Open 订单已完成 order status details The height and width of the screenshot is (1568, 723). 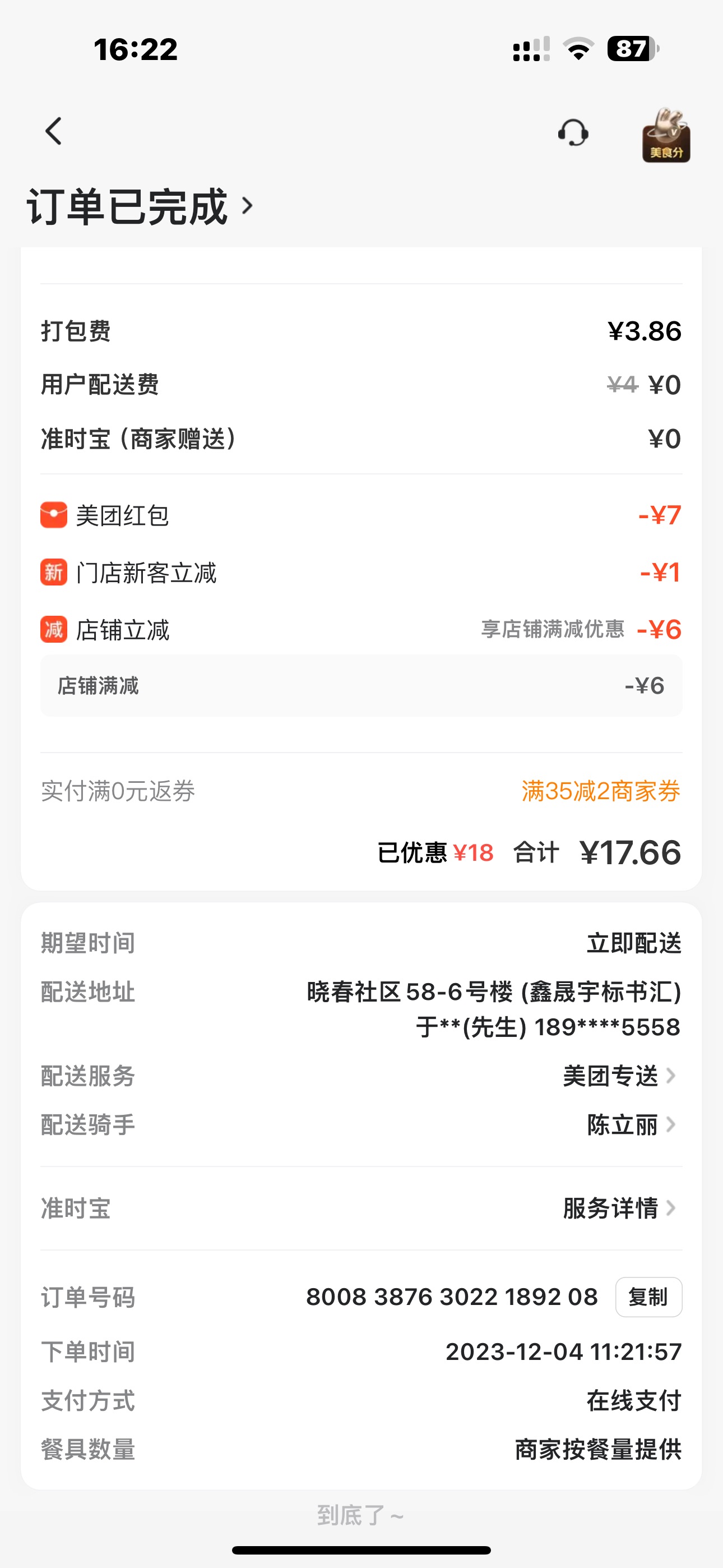[140, 207]
